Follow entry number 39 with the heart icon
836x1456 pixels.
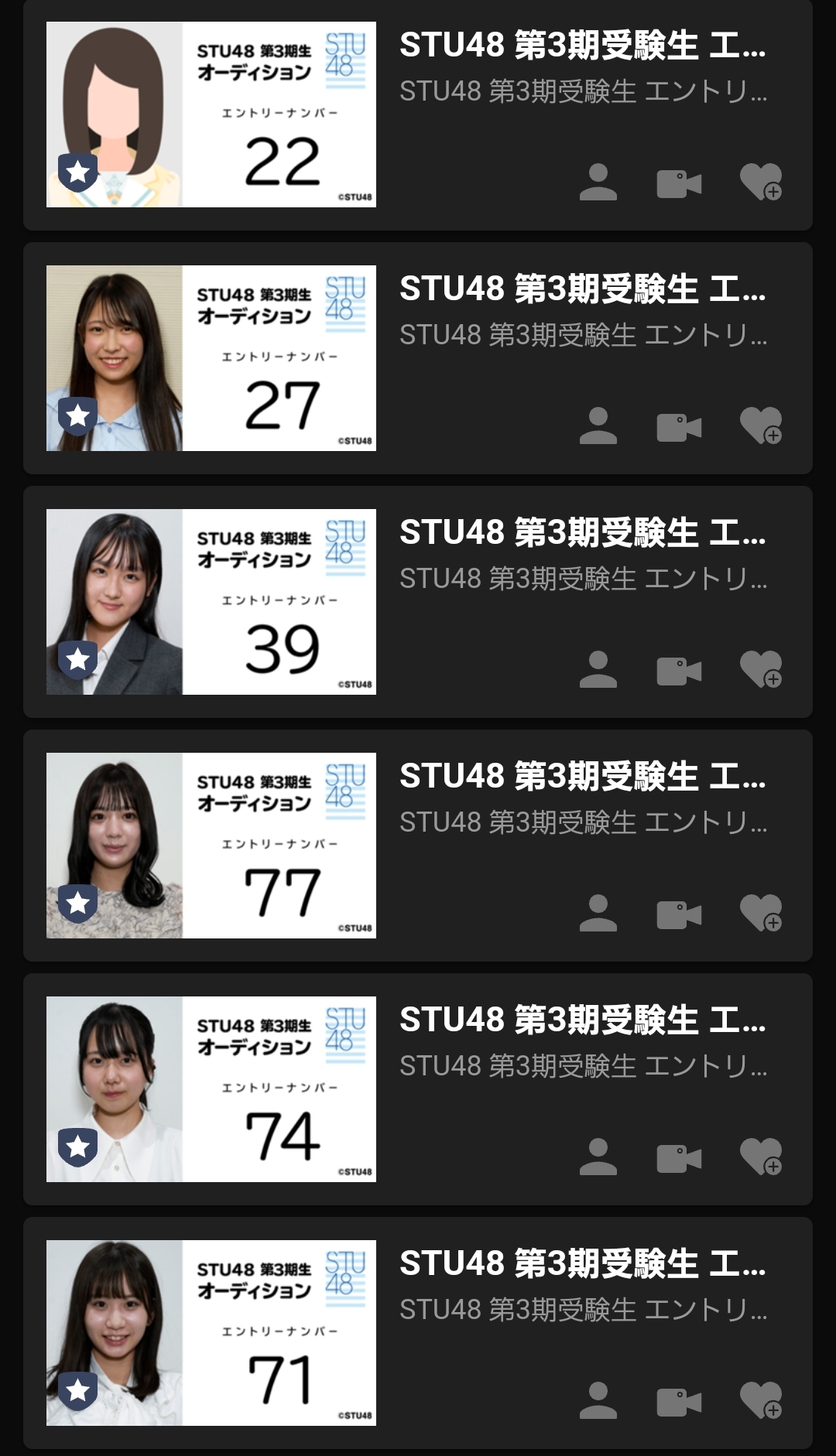760,670
